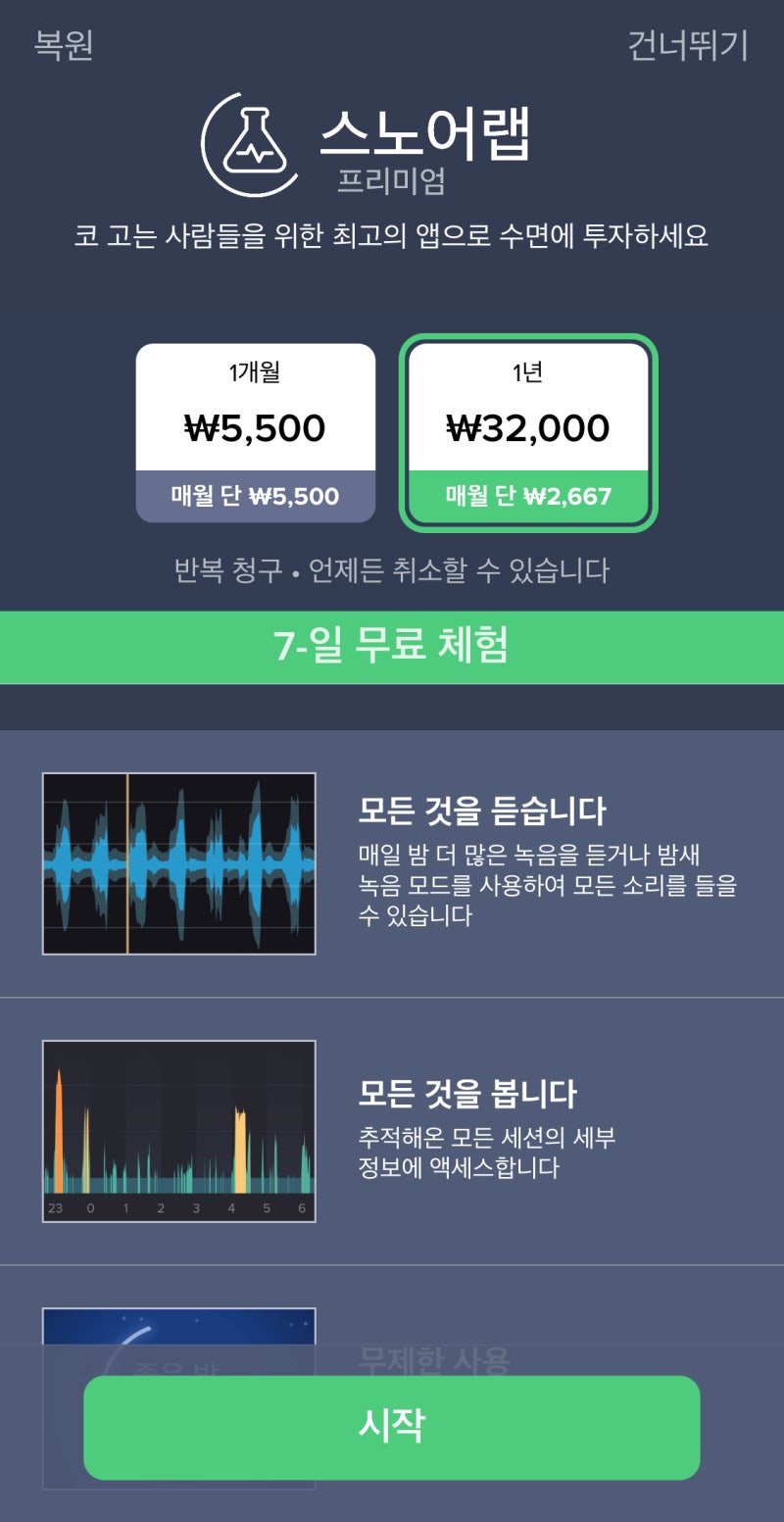Skip the offer with 건너뛰기
The image size is (784, 1522).
688,45
